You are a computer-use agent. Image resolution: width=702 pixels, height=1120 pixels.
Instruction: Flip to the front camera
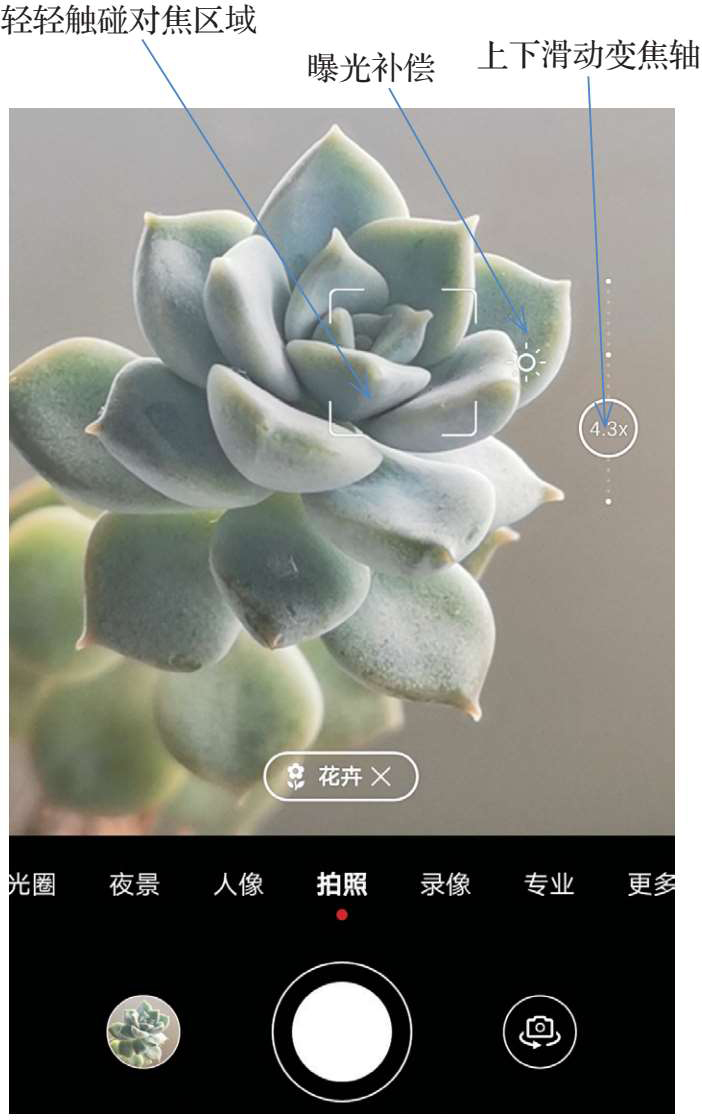point(539,1031)
